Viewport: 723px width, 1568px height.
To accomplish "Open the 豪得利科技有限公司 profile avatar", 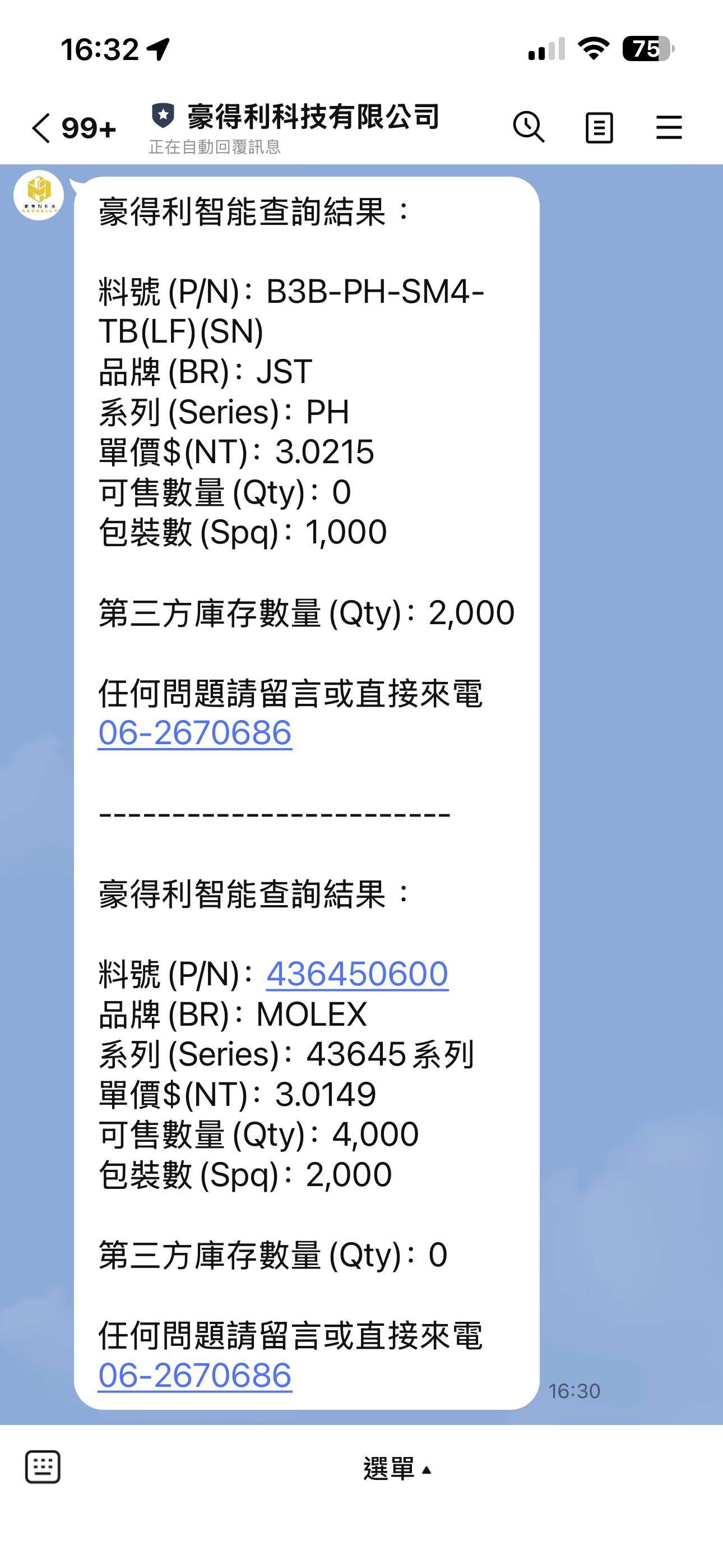I will (39, 195).
